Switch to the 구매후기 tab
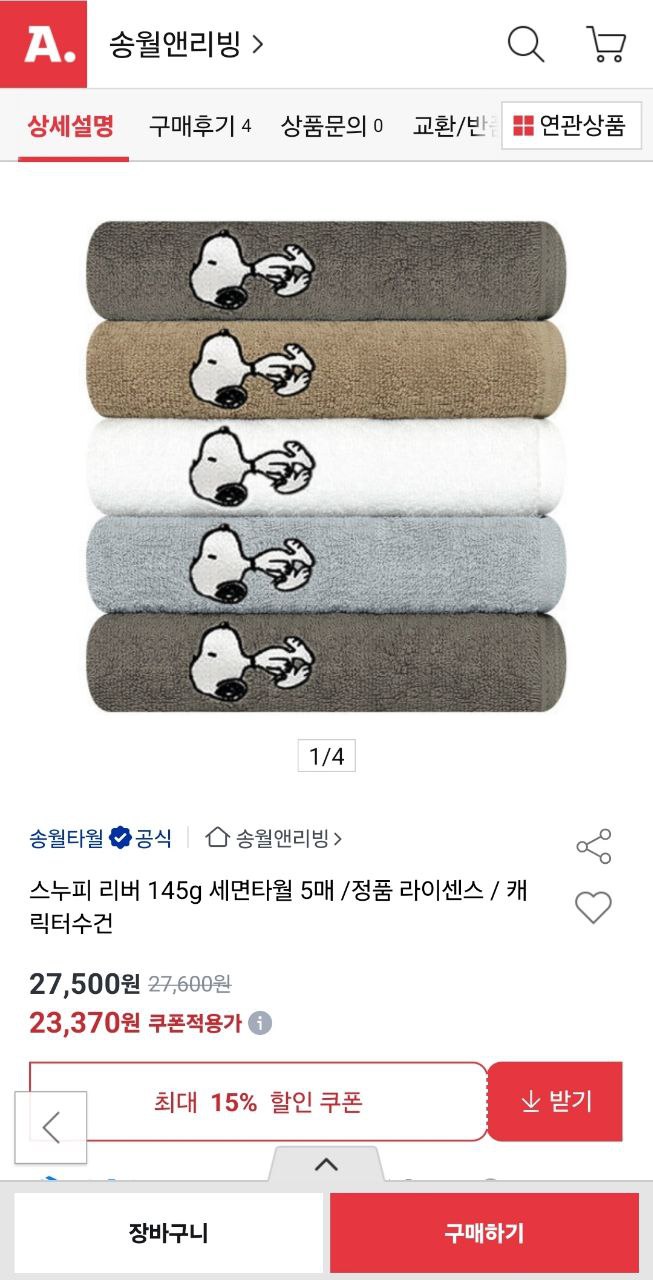The height and width of the screenshot is (1280, 653). tap(199, 126)
